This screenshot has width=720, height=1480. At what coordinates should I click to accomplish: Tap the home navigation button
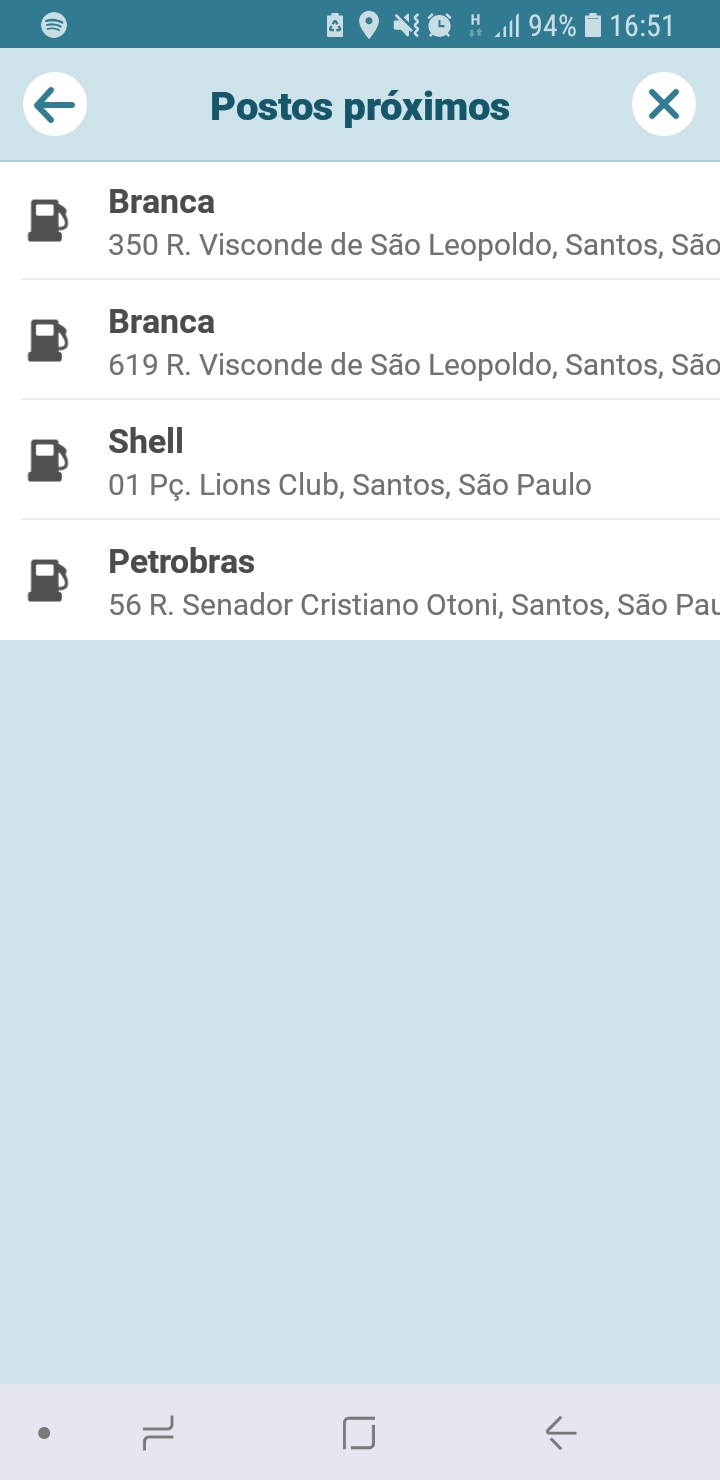tap(360, 1432)
